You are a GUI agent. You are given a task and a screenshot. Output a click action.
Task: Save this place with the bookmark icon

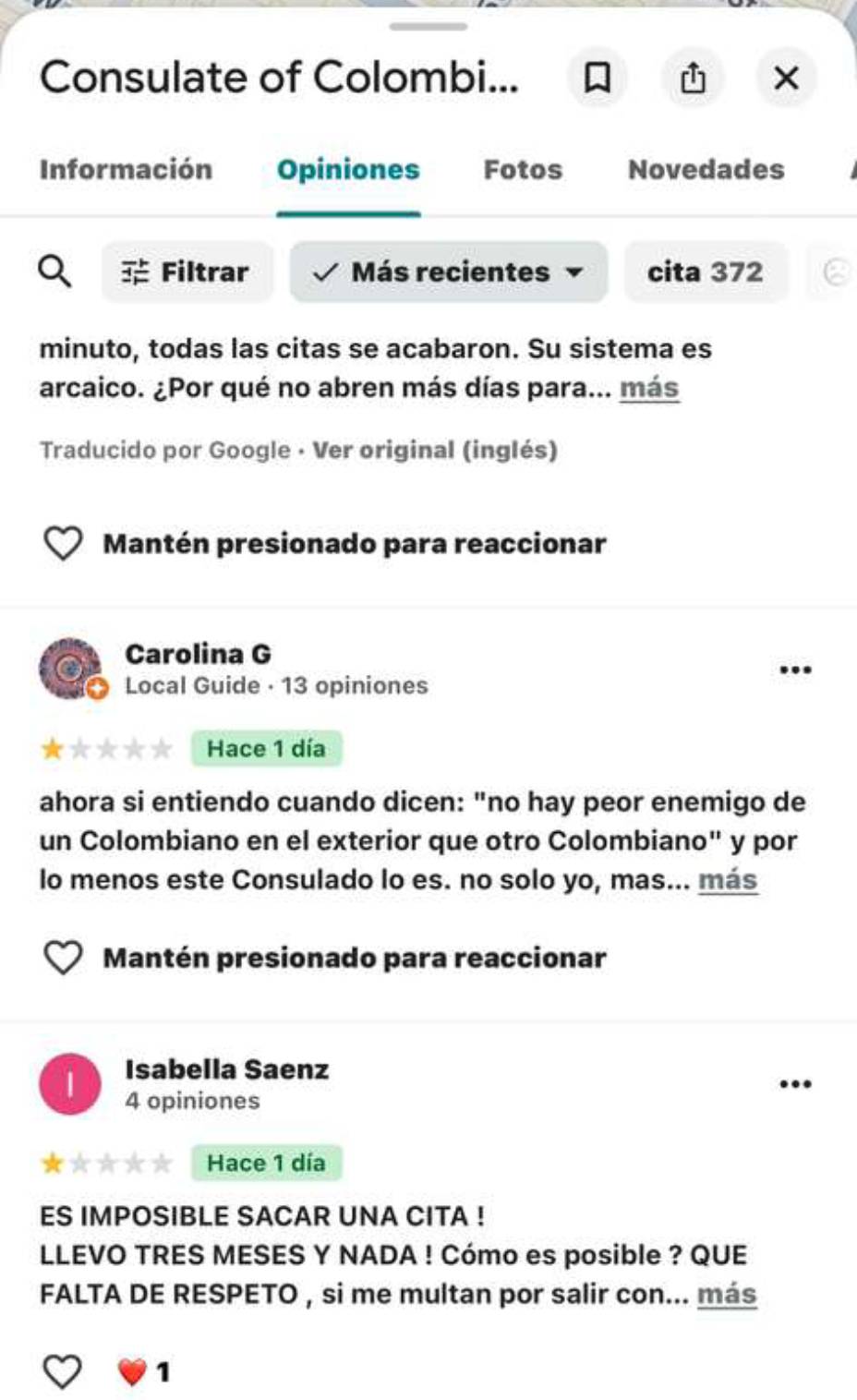point(597,78)
